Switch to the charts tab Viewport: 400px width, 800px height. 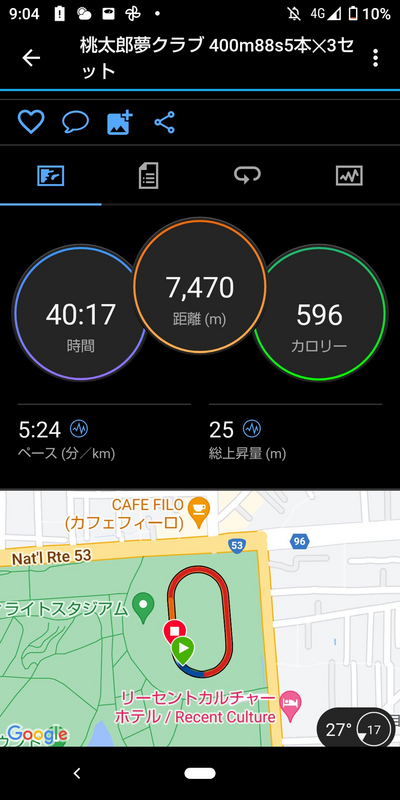(349, 176)
